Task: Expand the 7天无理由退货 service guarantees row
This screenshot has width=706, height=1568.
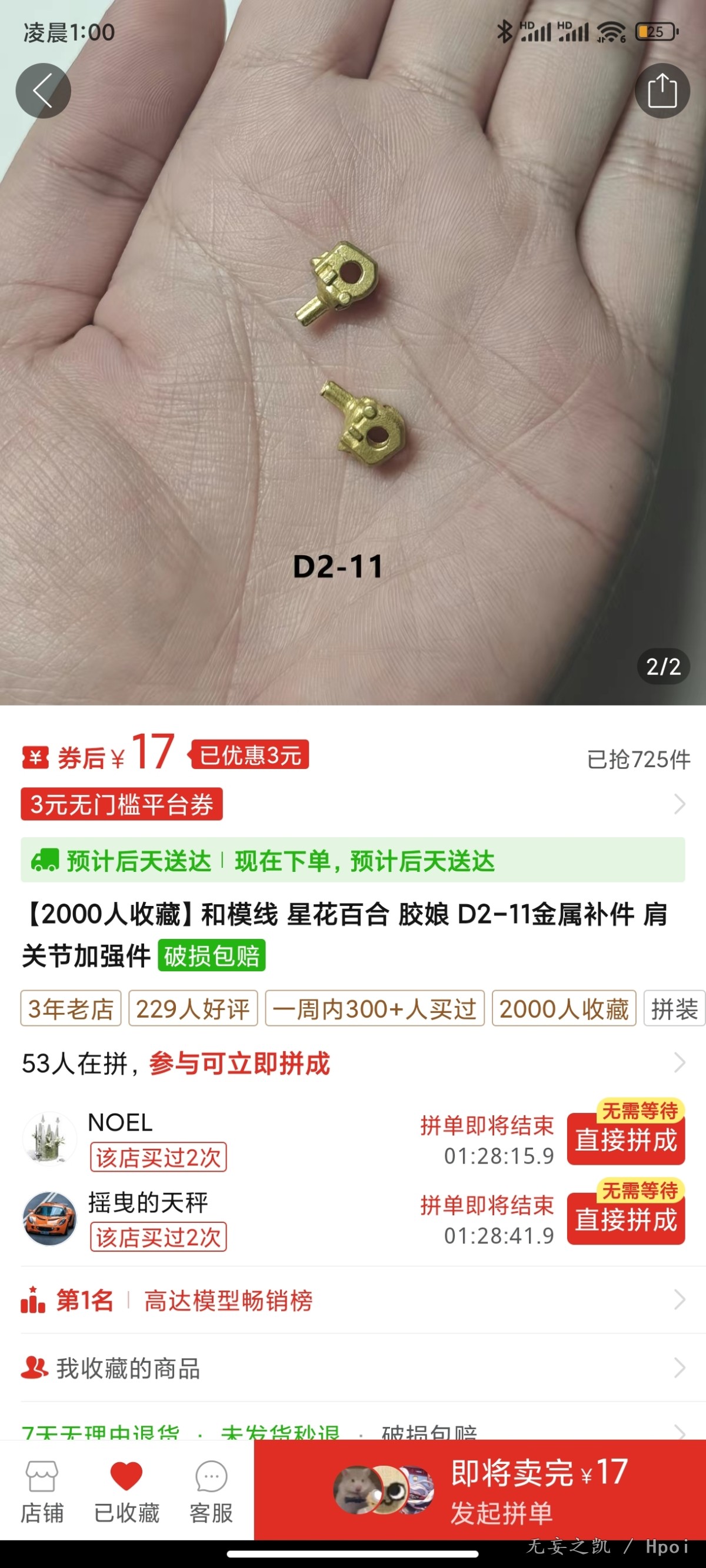Action: 354,1430
